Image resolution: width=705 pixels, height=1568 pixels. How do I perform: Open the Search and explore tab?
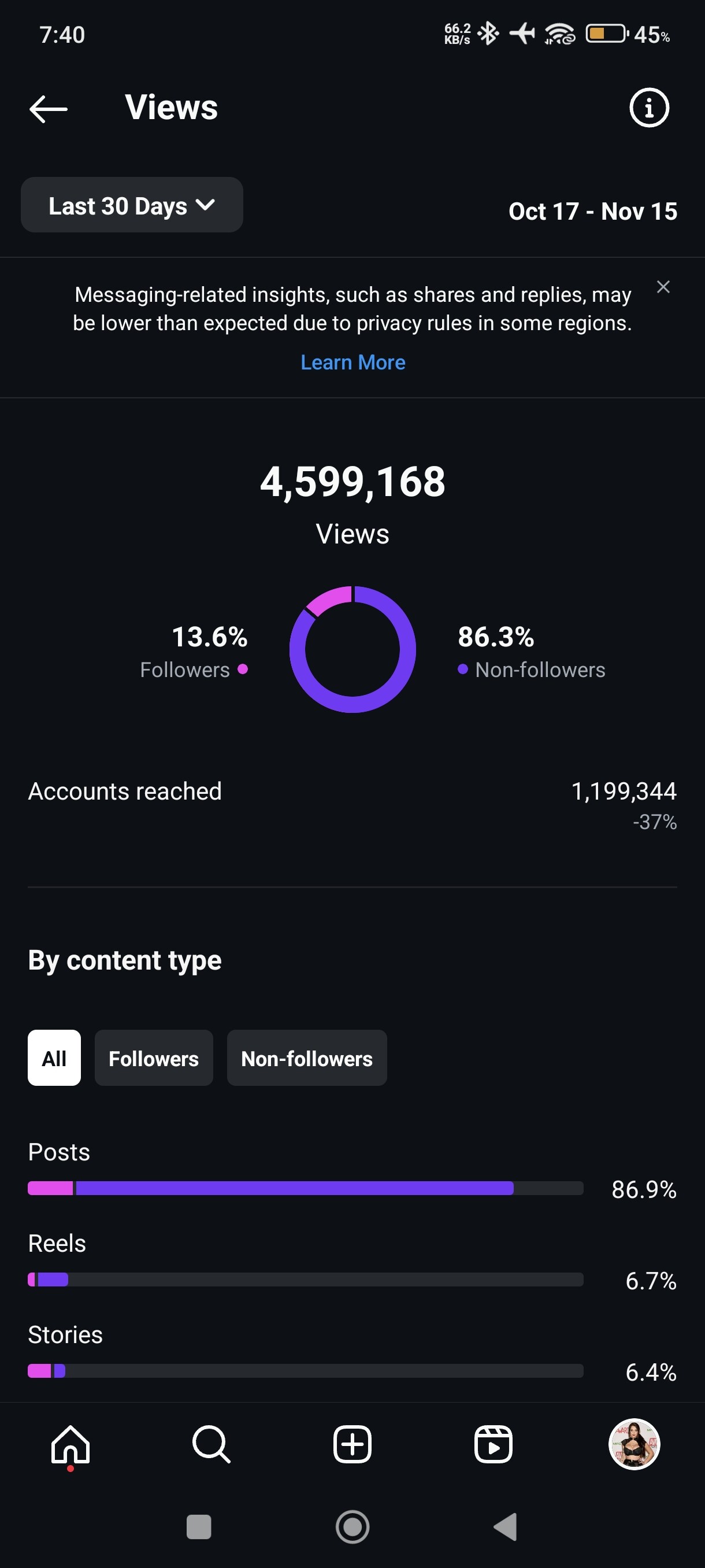coord(211,1444)
